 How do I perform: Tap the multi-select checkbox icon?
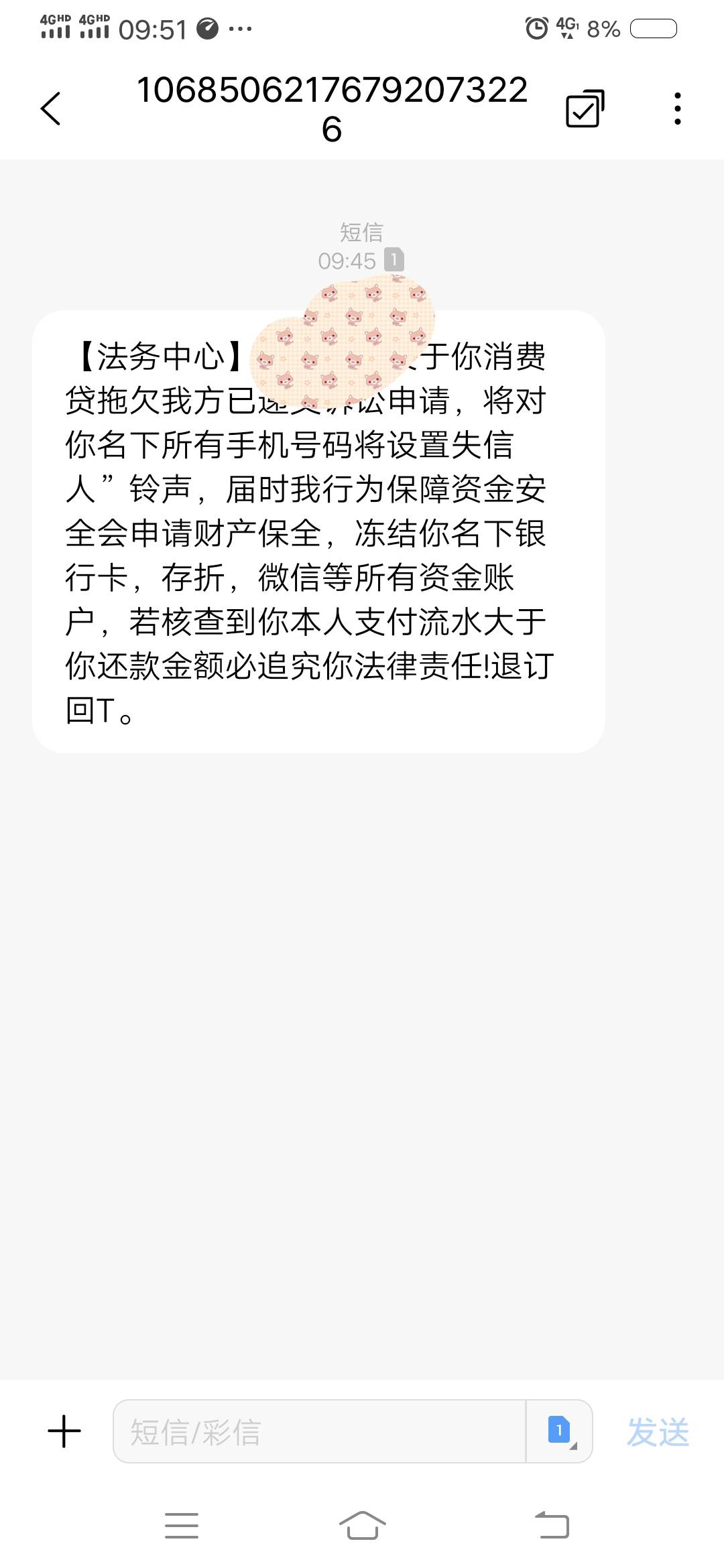tap(585, 109)
